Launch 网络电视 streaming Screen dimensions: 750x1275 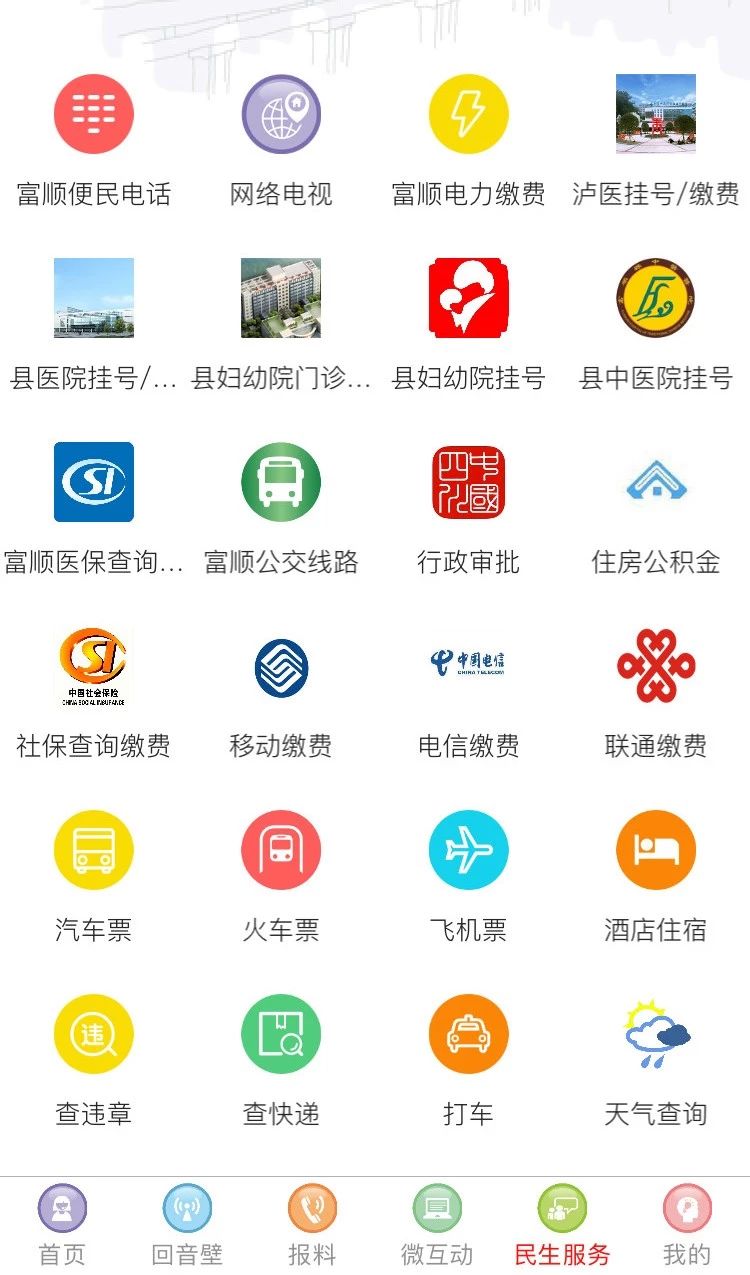click(x=281, y=114)
